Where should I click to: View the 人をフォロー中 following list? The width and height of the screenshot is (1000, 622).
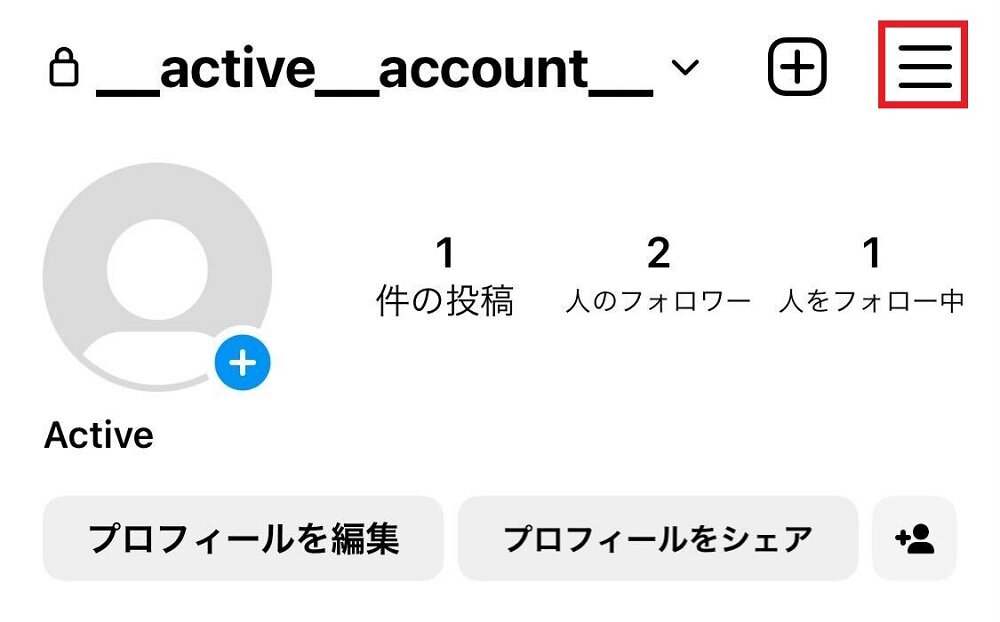pyautogui.click(x=871, y=275)
